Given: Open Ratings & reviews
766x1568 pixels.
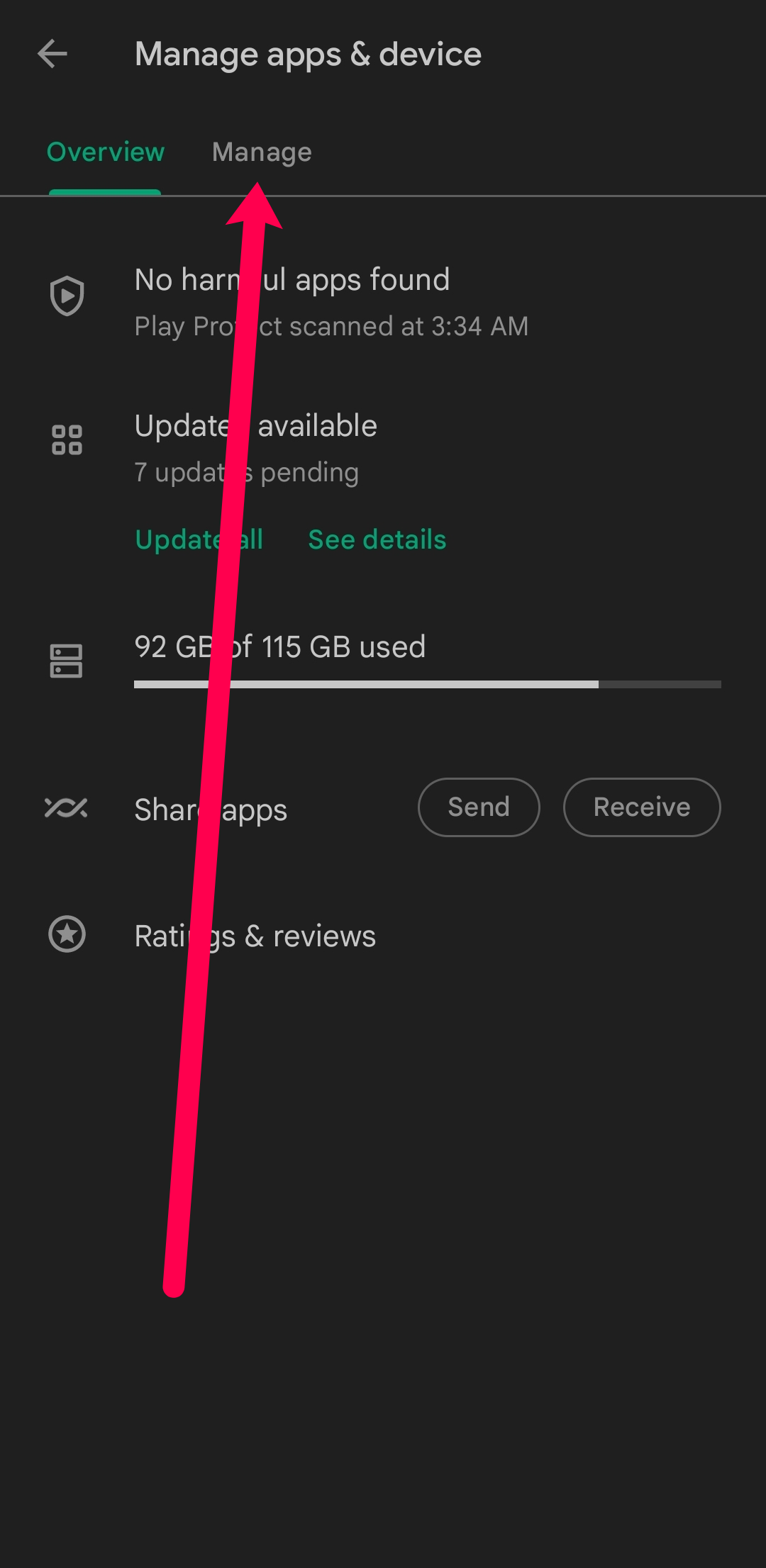Looking at the screenshot, I should 255,936.
